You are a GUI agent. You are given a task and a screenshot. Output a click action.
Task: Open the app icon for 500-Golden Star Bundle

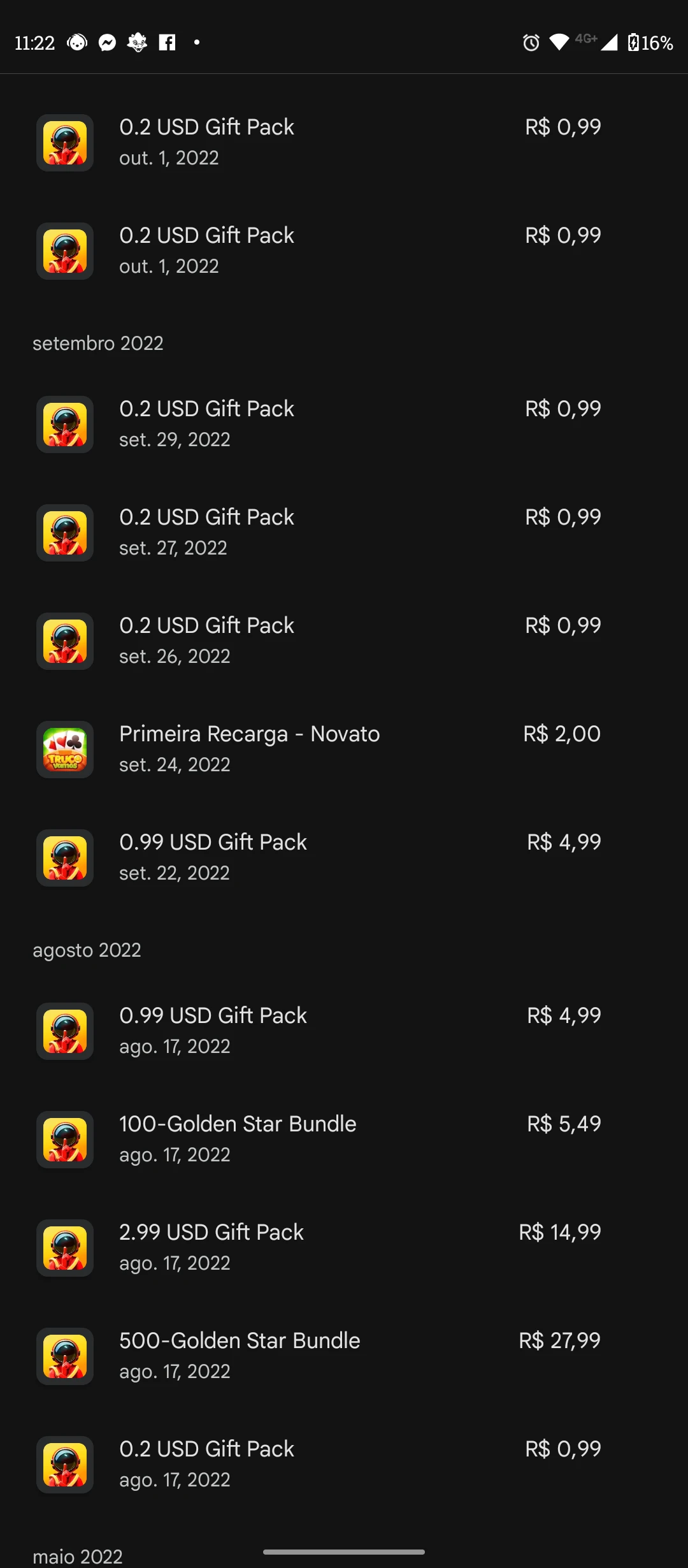64,1357
